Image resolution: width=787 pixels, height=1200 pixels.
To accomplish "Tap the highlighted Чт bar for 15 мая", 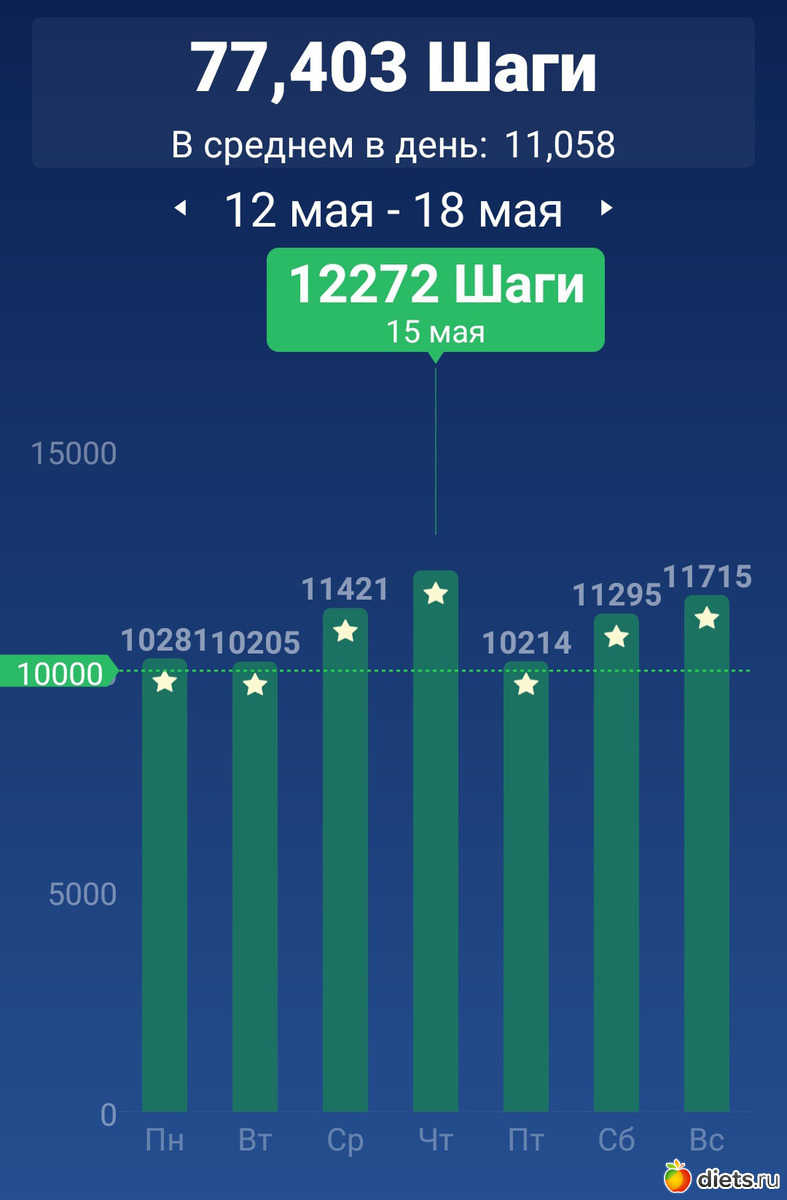I will point(436,840).
